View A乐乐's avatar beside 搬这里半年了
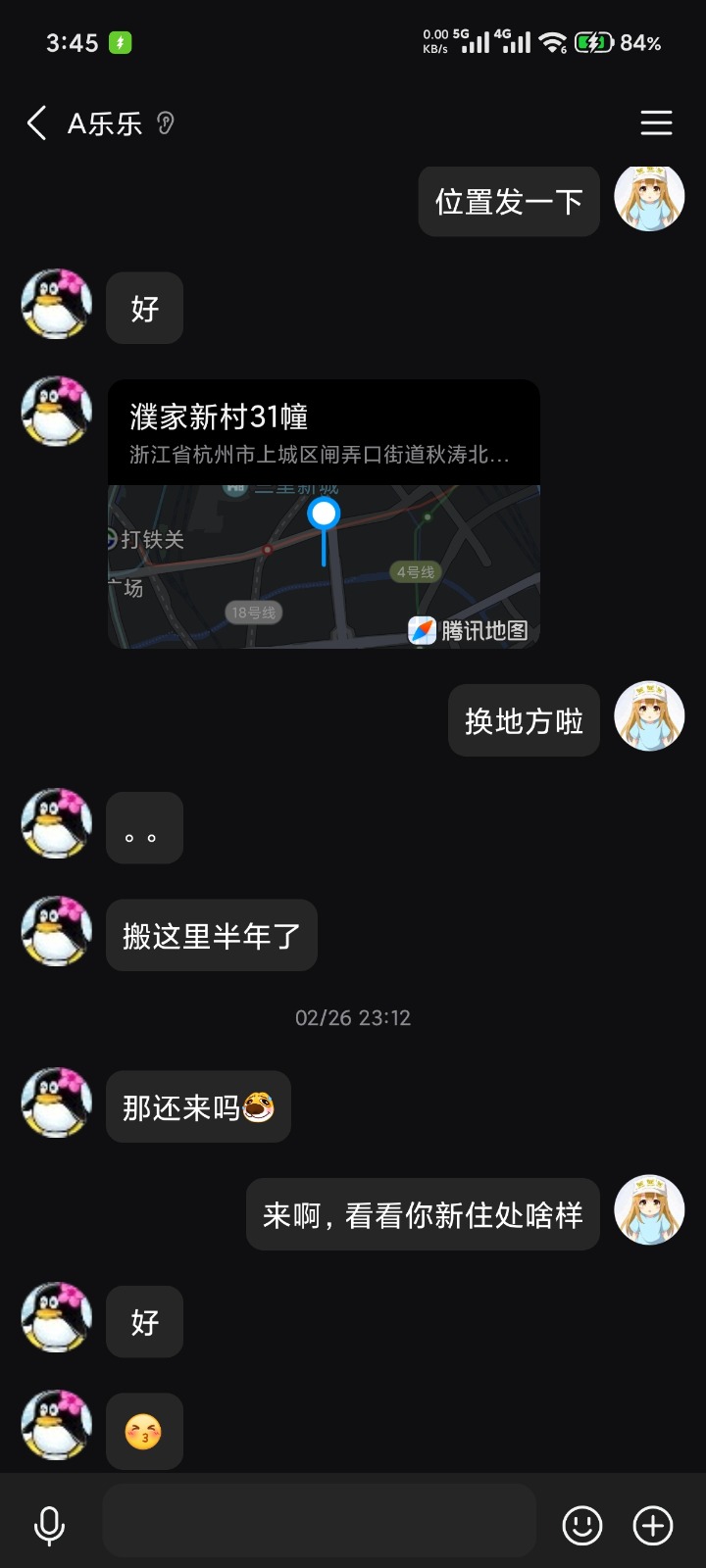Image resolution: width=706 pixels, height=1568 pixels. 57,931
